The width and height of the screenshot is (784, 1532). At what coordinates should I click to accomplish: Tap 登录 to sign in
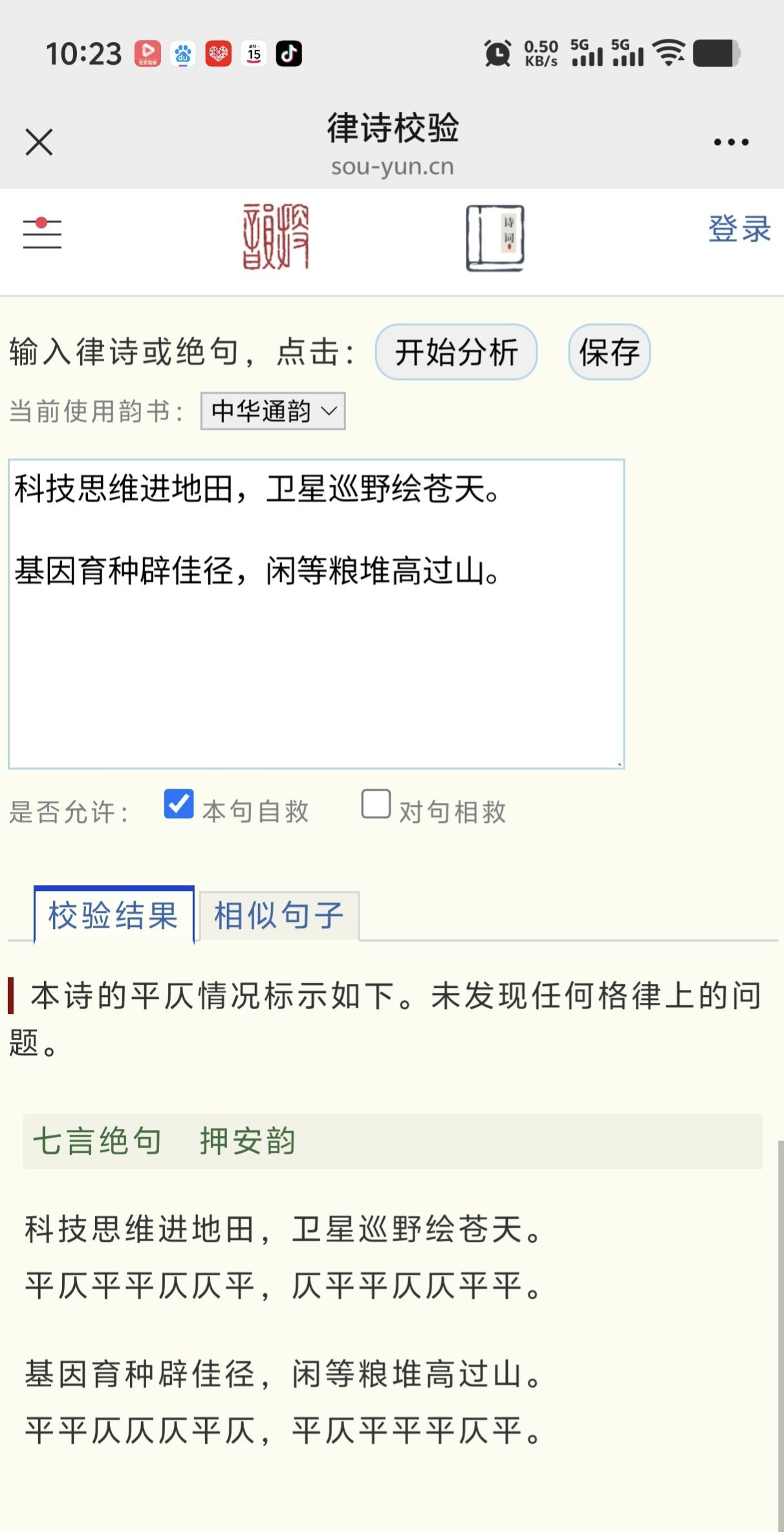(739, 229)
